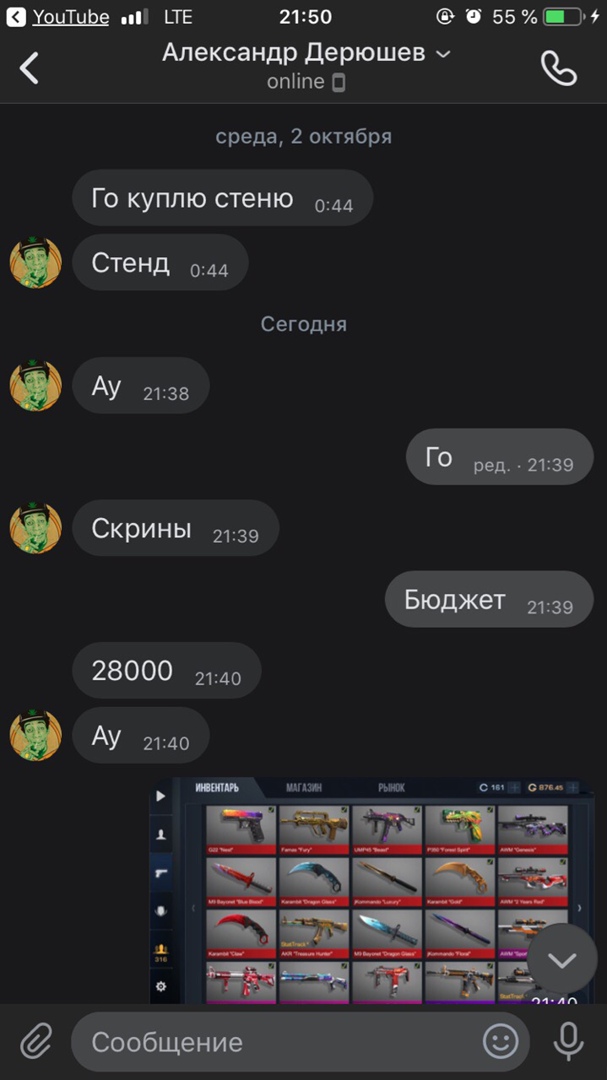Screen dimensions: 607x1080
Task: Open the emoji and sticker picker
Action: [x=501, y=1042]
